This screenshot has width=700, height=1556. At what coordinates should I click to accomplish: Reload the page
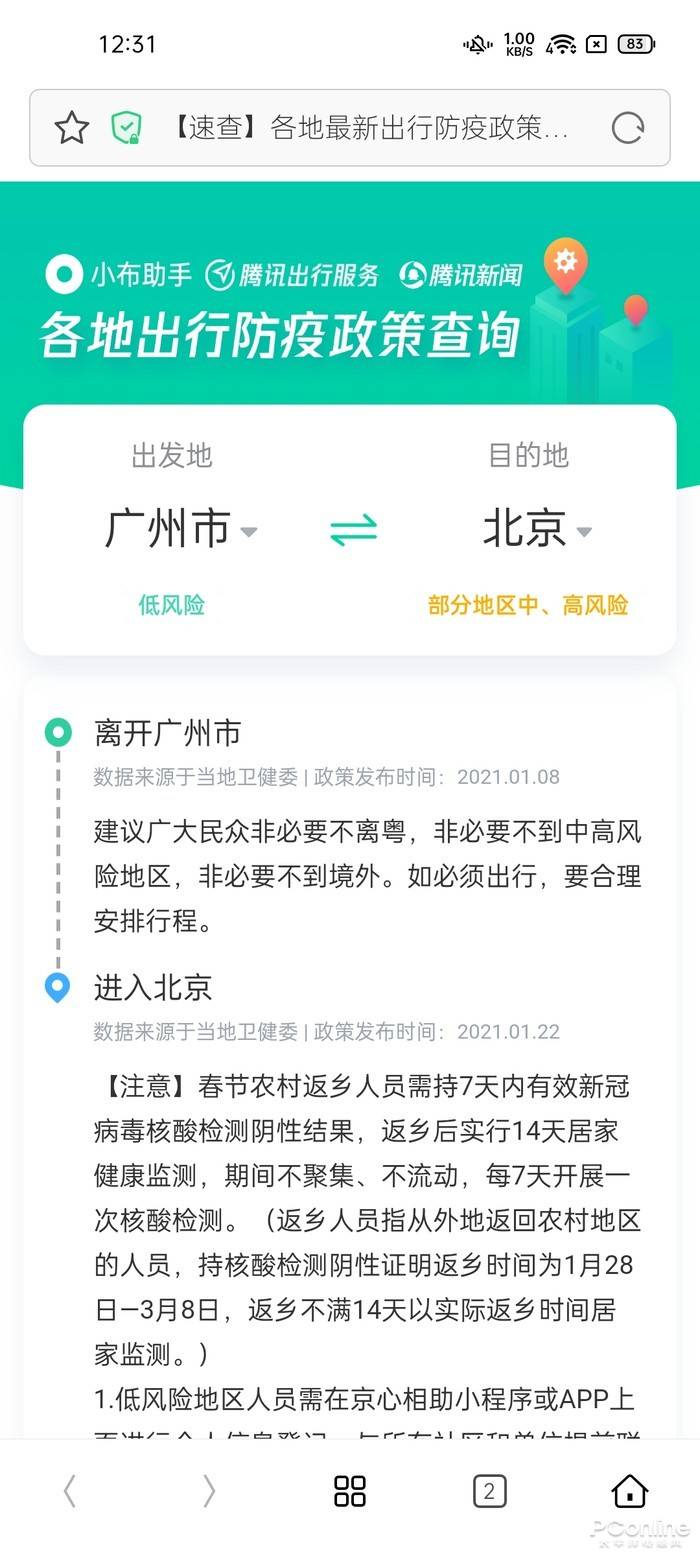click(627, 128)
